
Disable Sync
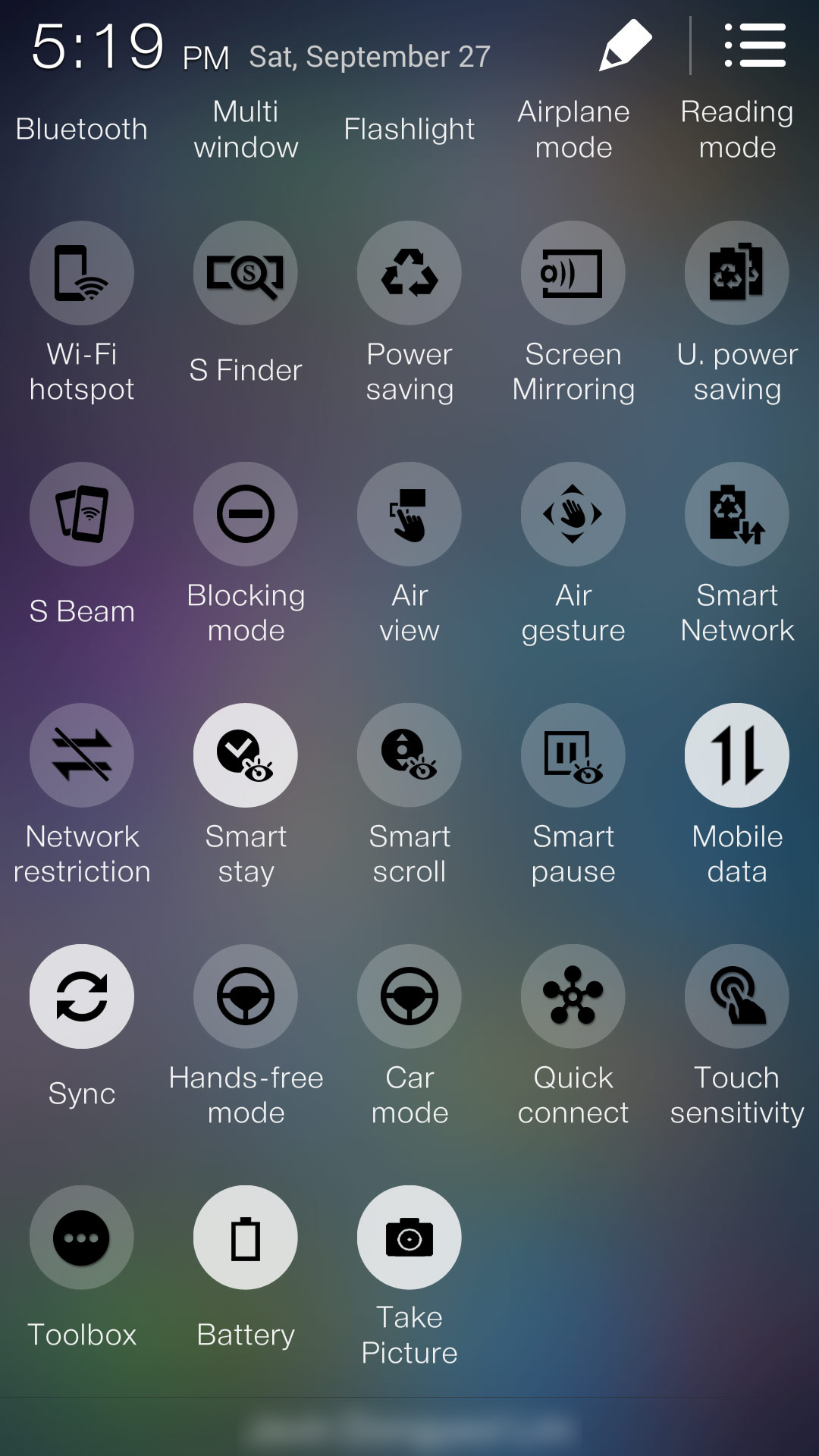(x=82, y=996)
